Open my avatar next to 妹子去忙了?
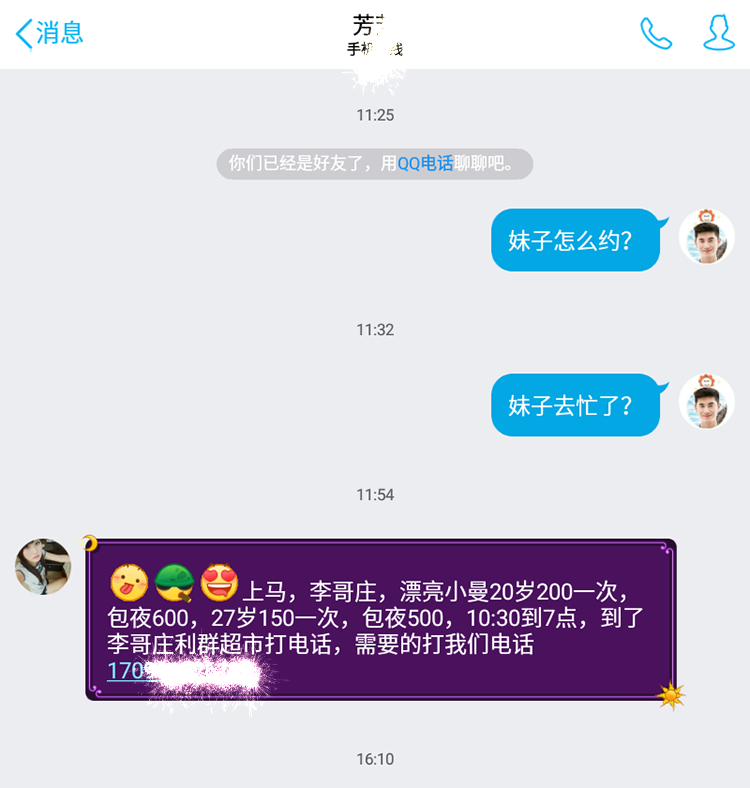 [706, 403]
